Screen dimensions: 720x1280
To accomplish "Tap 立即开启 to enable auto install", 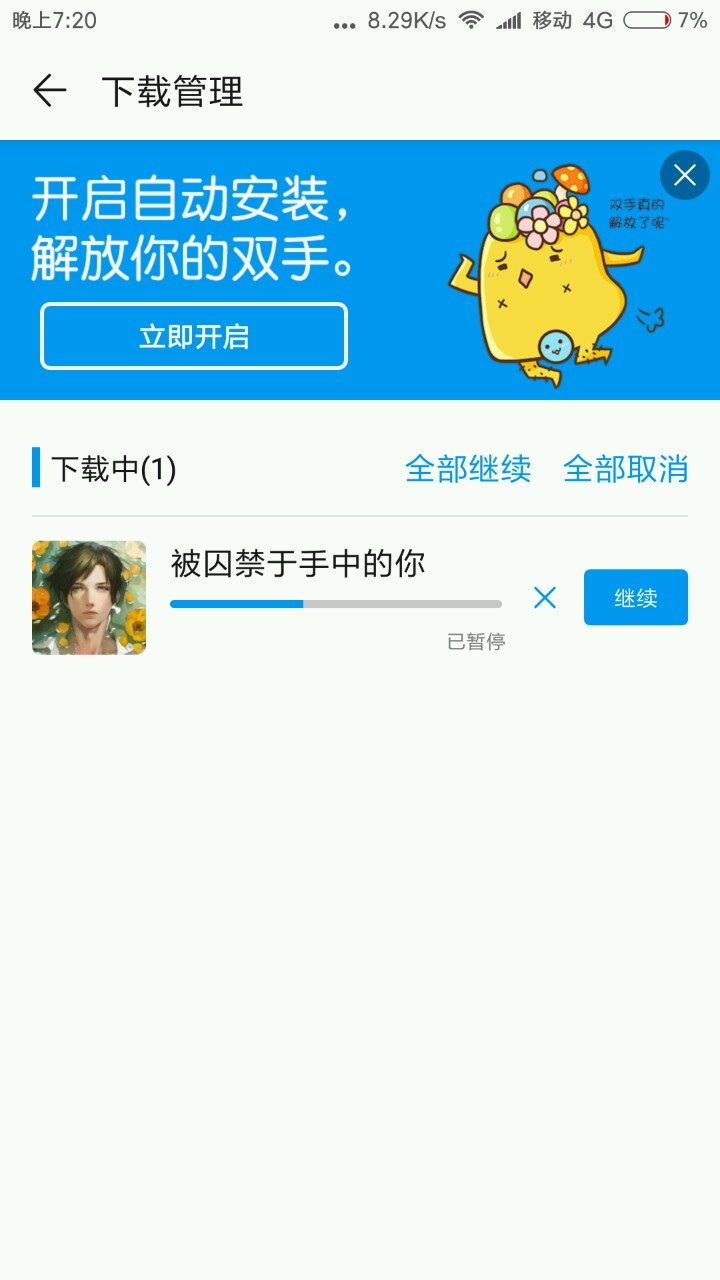I will 194,337.
